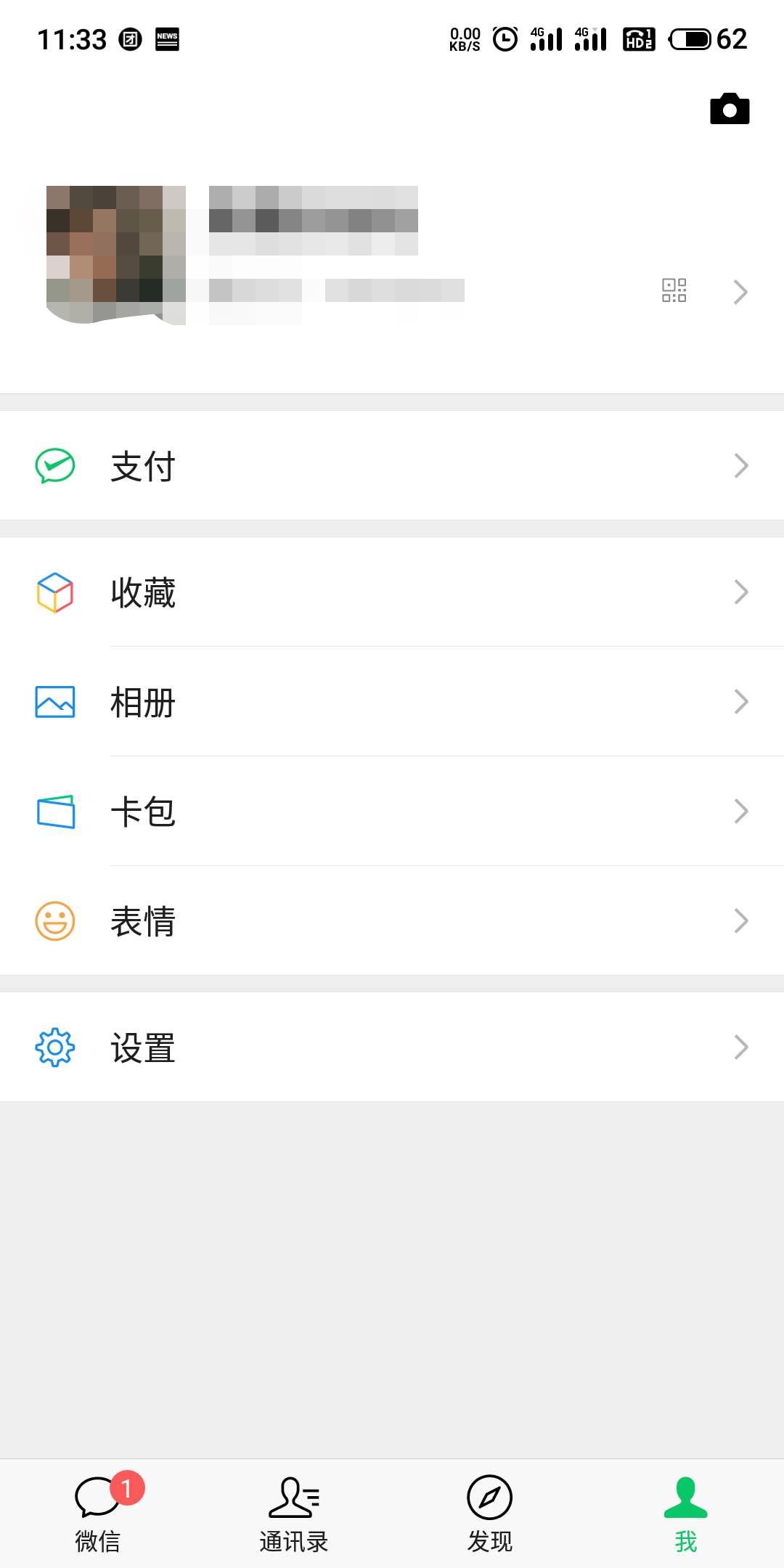Expand the 设置 row chevron arrow
The image size is (784, 1568).
741,1046
